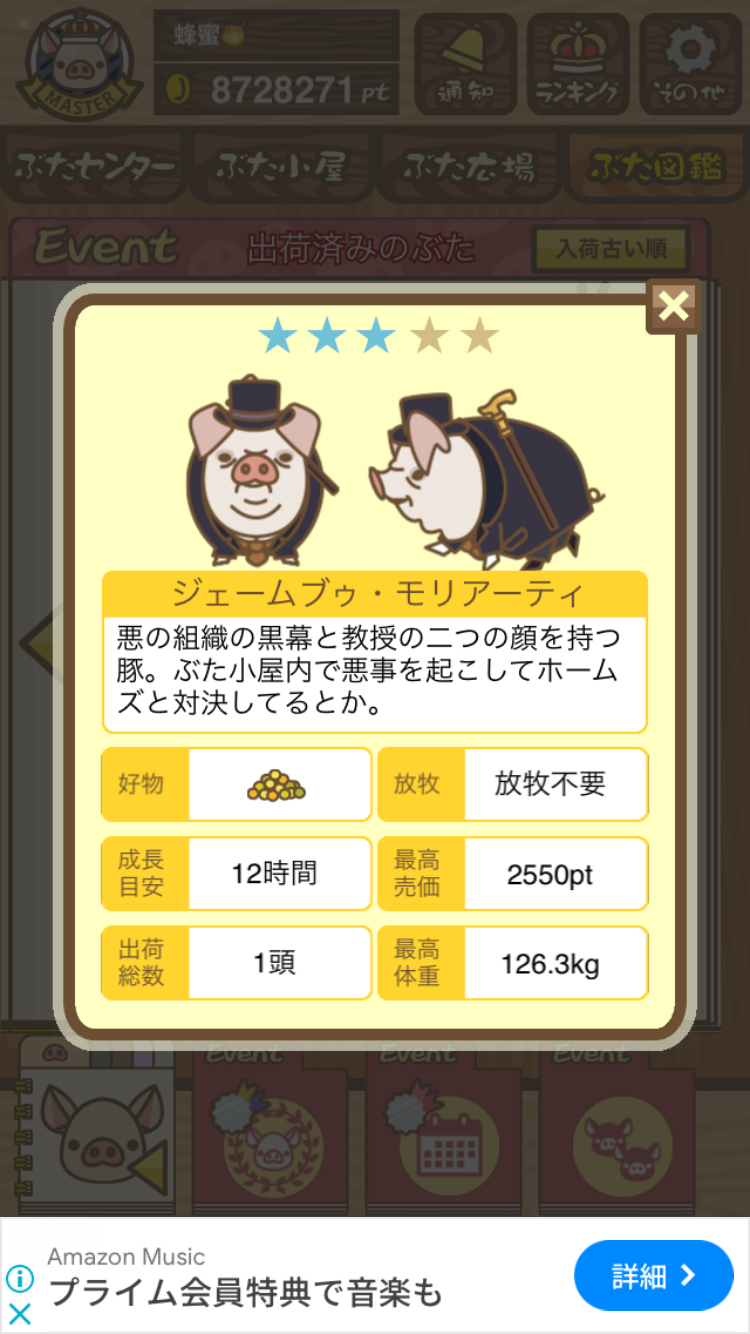
Task: Open the 通知 notifications bell
Action: pos(465,63)
